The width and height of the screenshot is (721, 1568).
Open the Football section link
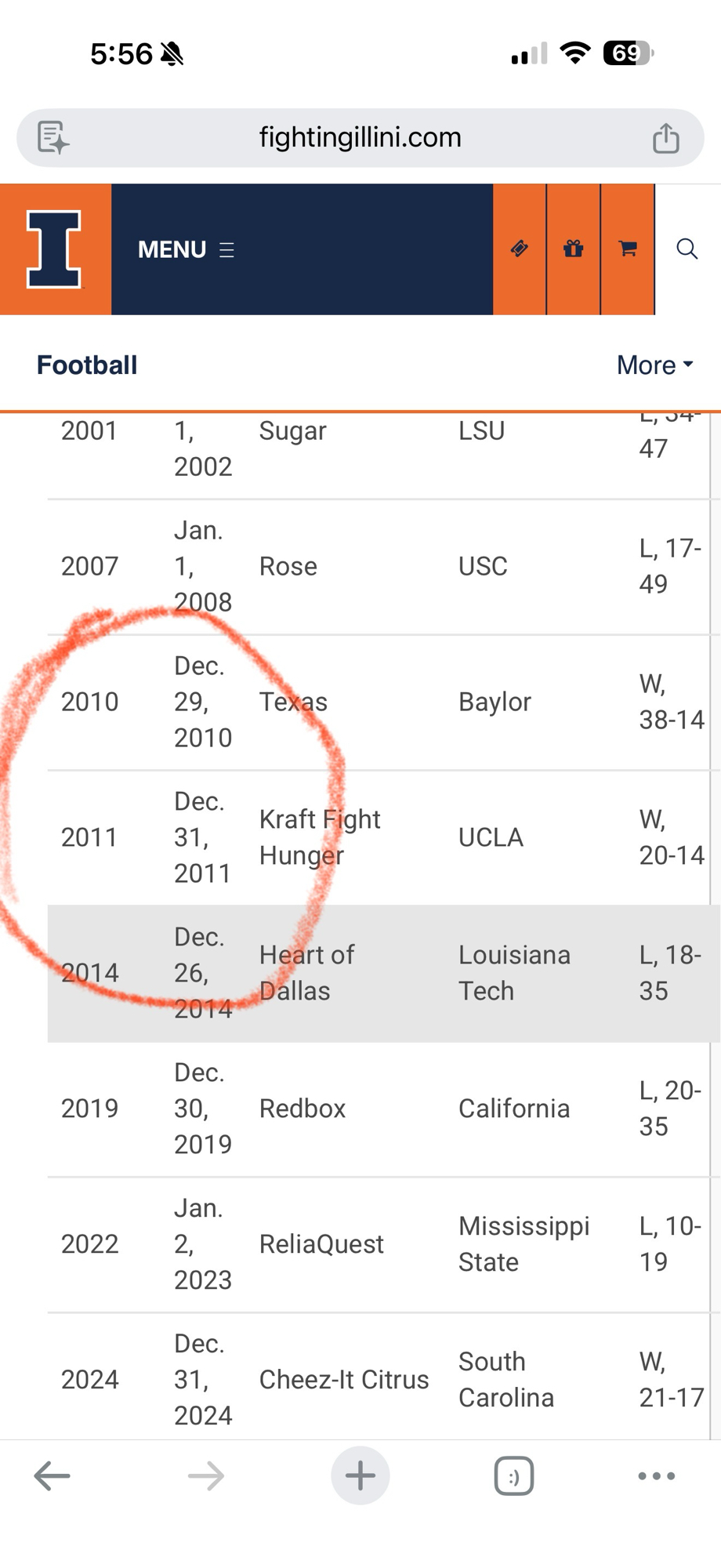(87, 365)
